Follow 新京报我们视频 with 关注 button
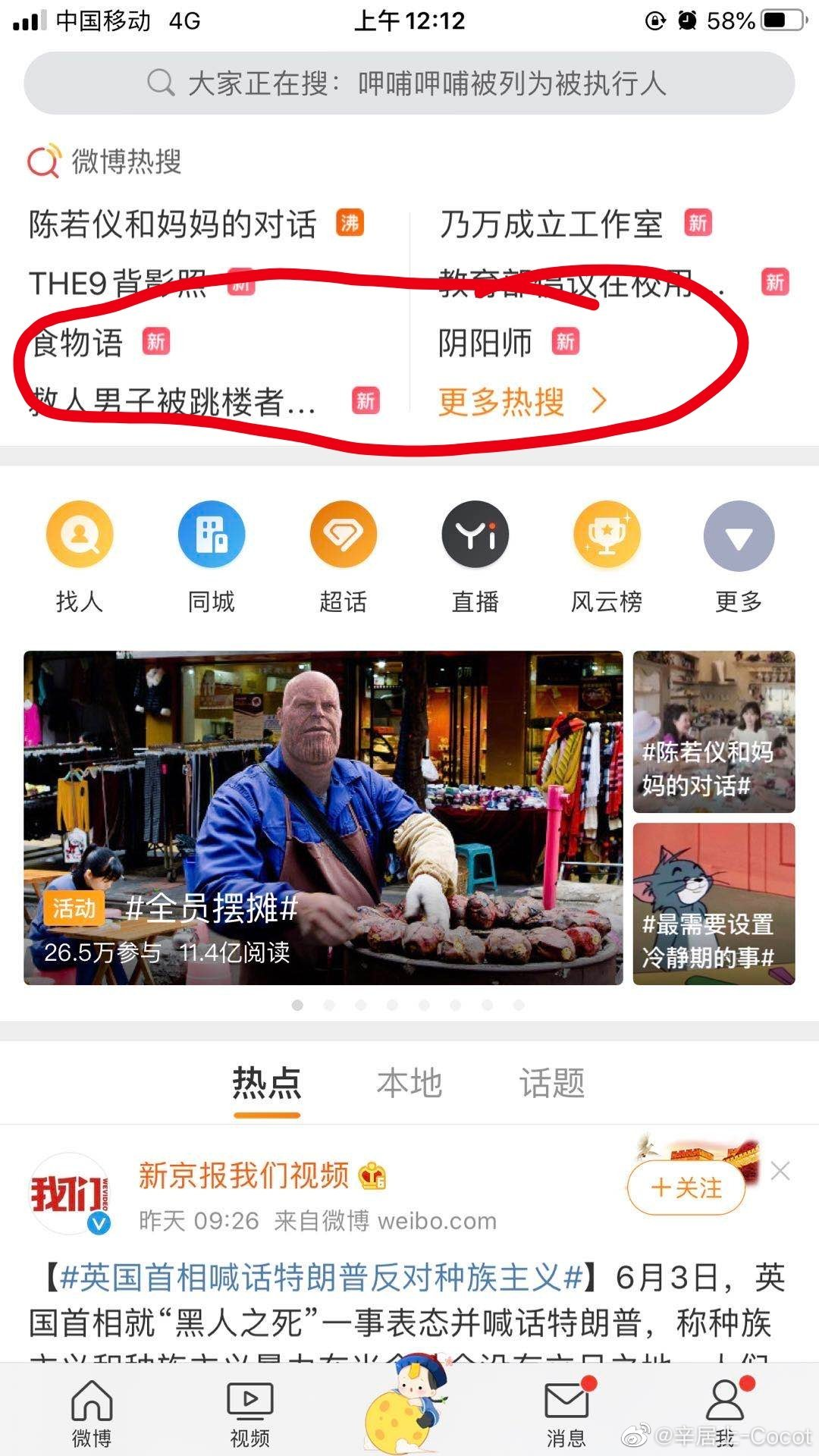 point(686,1188)
